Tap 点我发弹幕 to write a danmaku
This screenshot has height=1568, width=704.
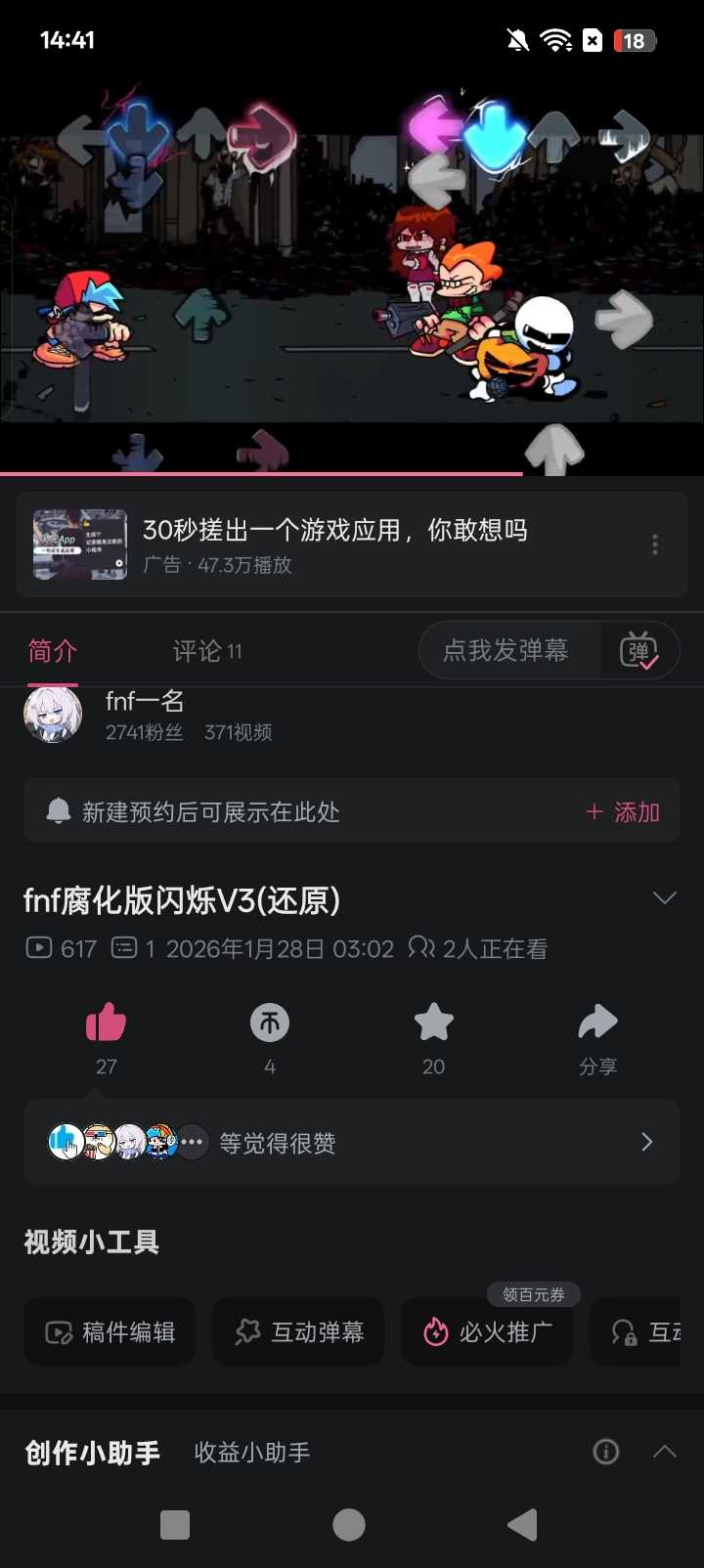tap(506, 651)
